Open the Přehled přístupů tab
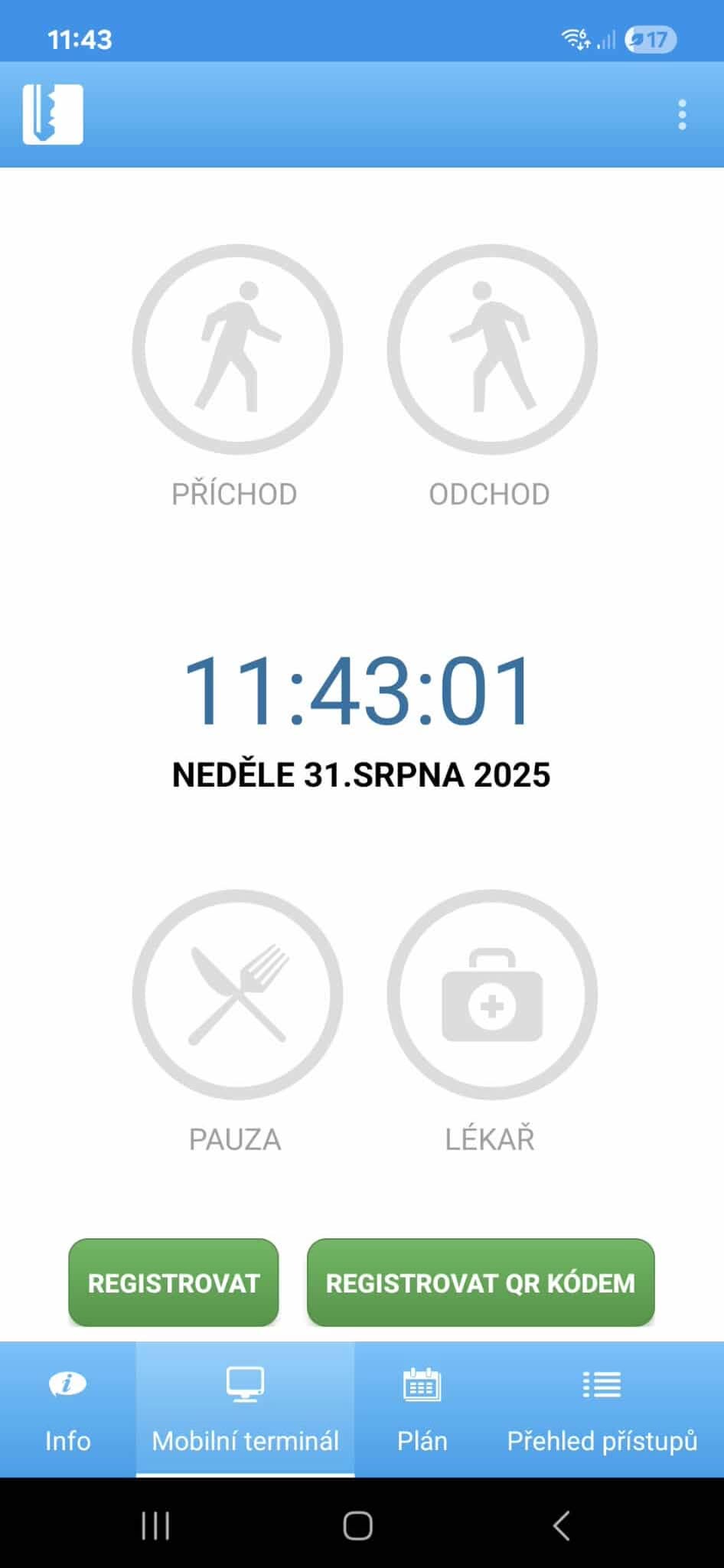 (x=602, y=1409)
